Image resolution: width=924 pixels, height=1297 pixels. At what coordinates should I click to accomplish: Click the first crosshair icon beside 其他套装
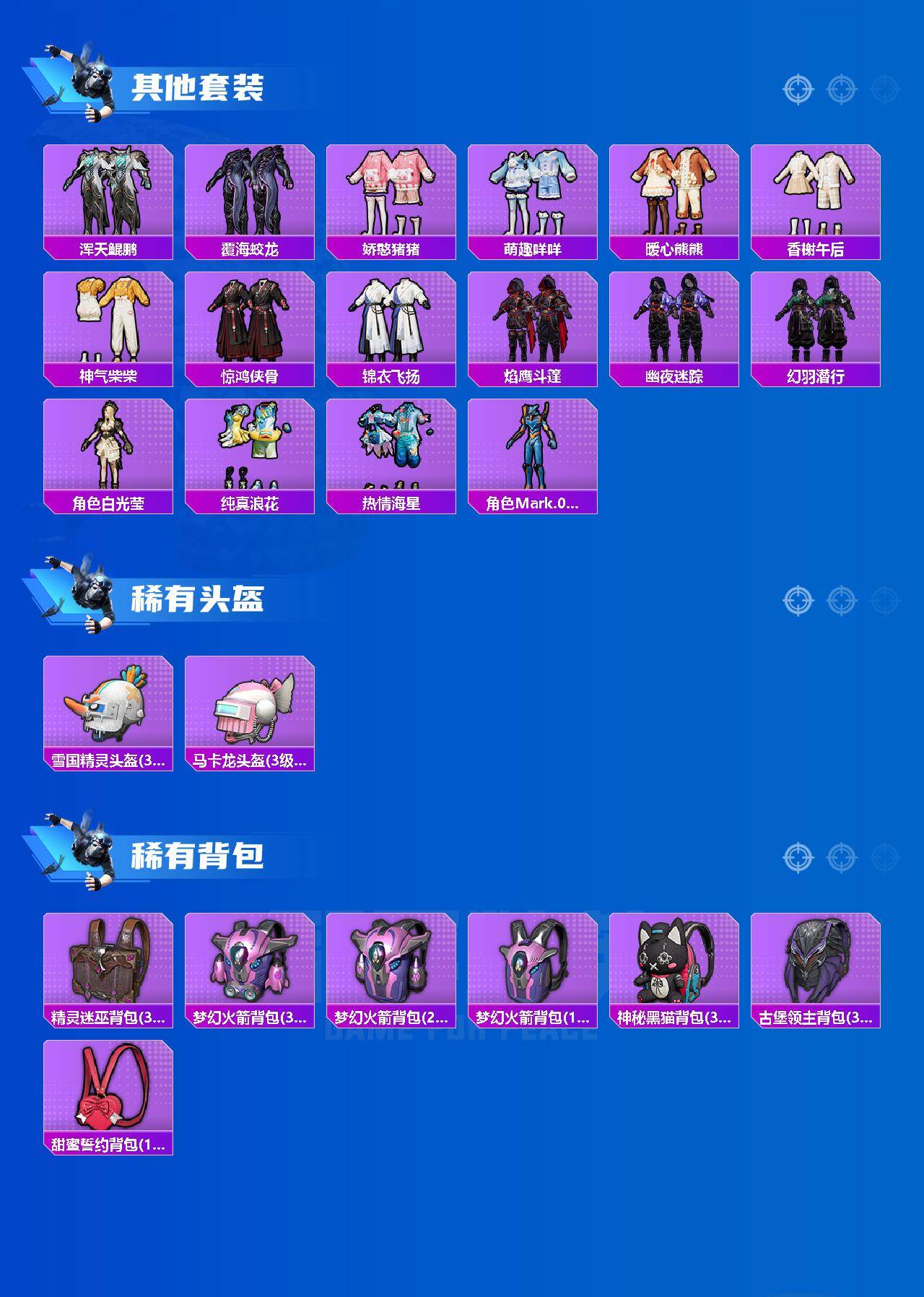pos(797,89)
